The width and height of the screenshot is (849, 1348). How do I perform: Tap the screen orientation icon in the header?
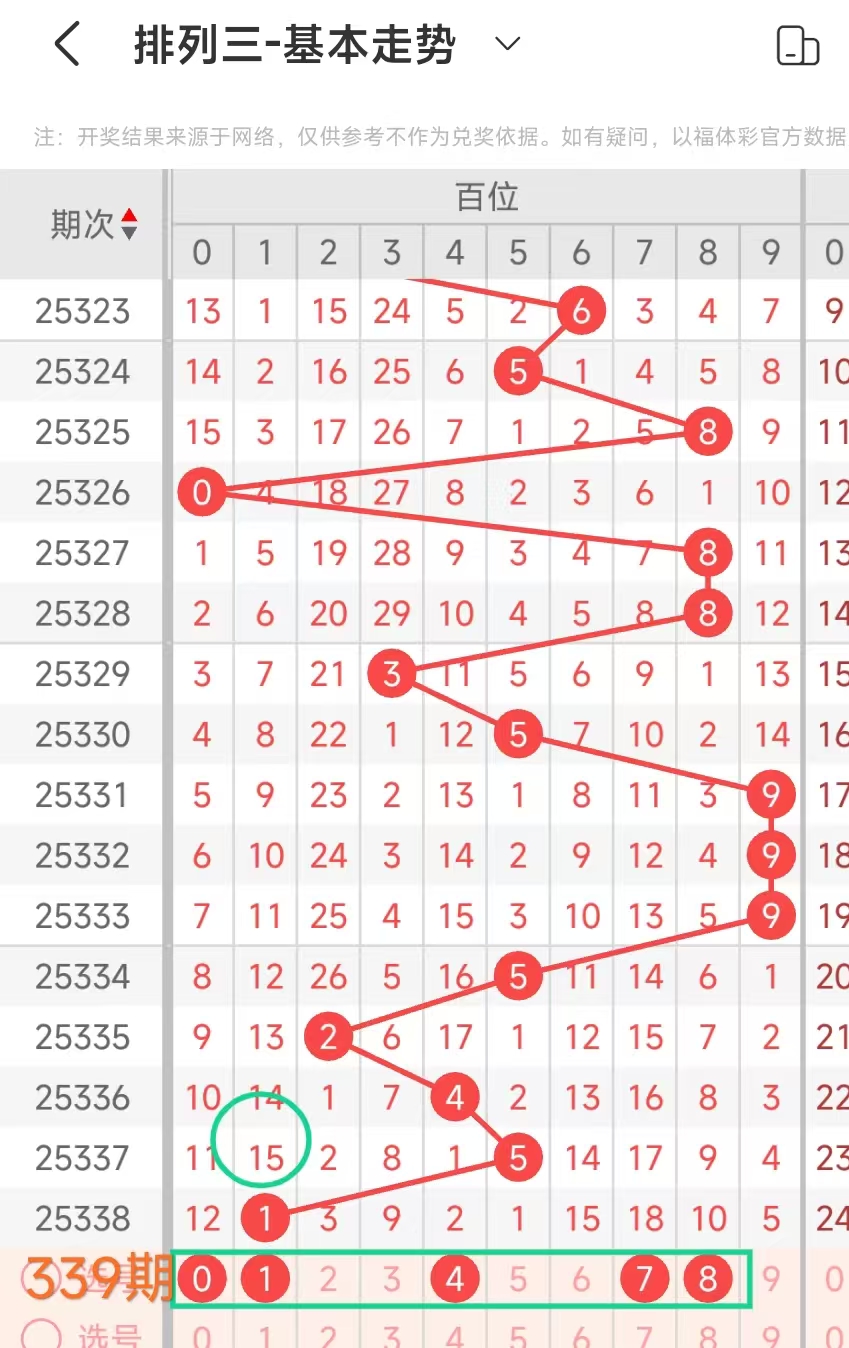tap(797, 46)
